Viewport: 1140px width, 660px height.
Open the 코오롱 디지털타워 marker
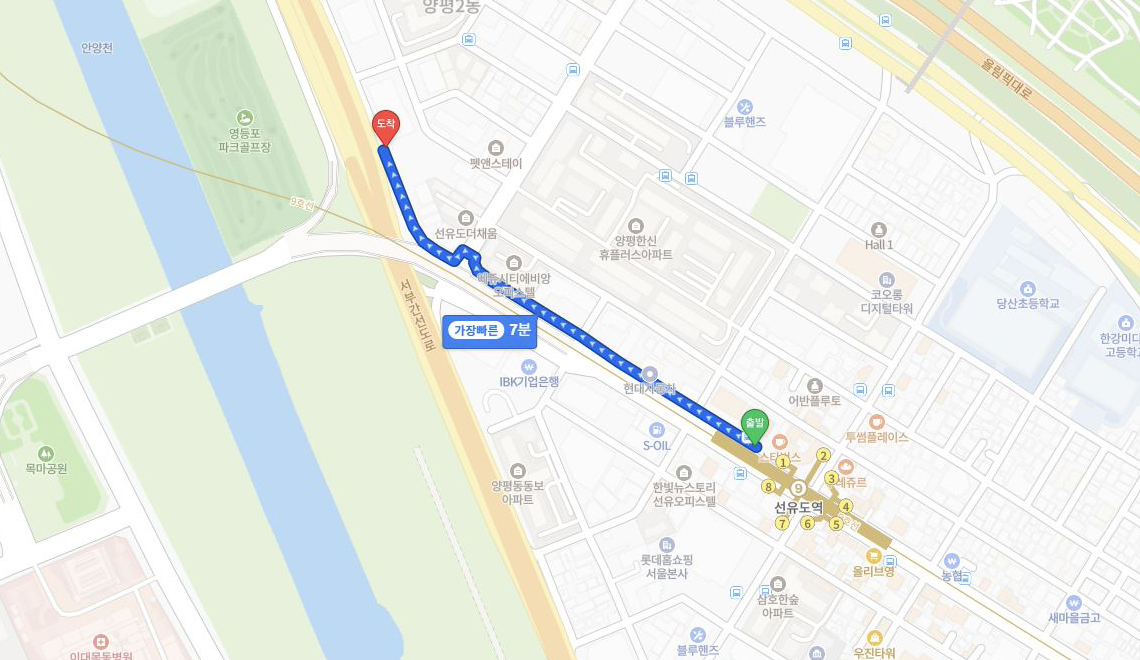tap(886, 280)
